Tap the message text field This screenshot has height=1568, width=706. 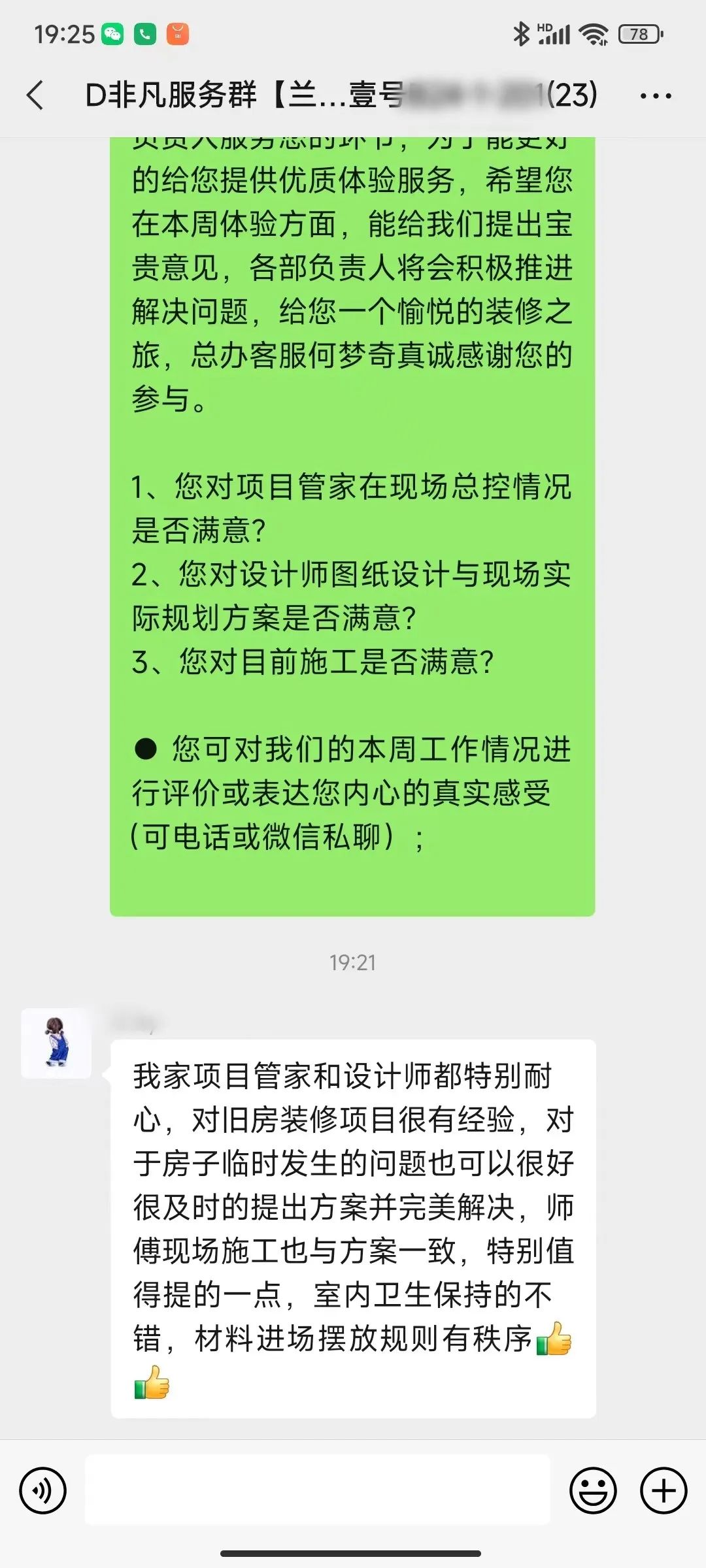(318, 1490)
